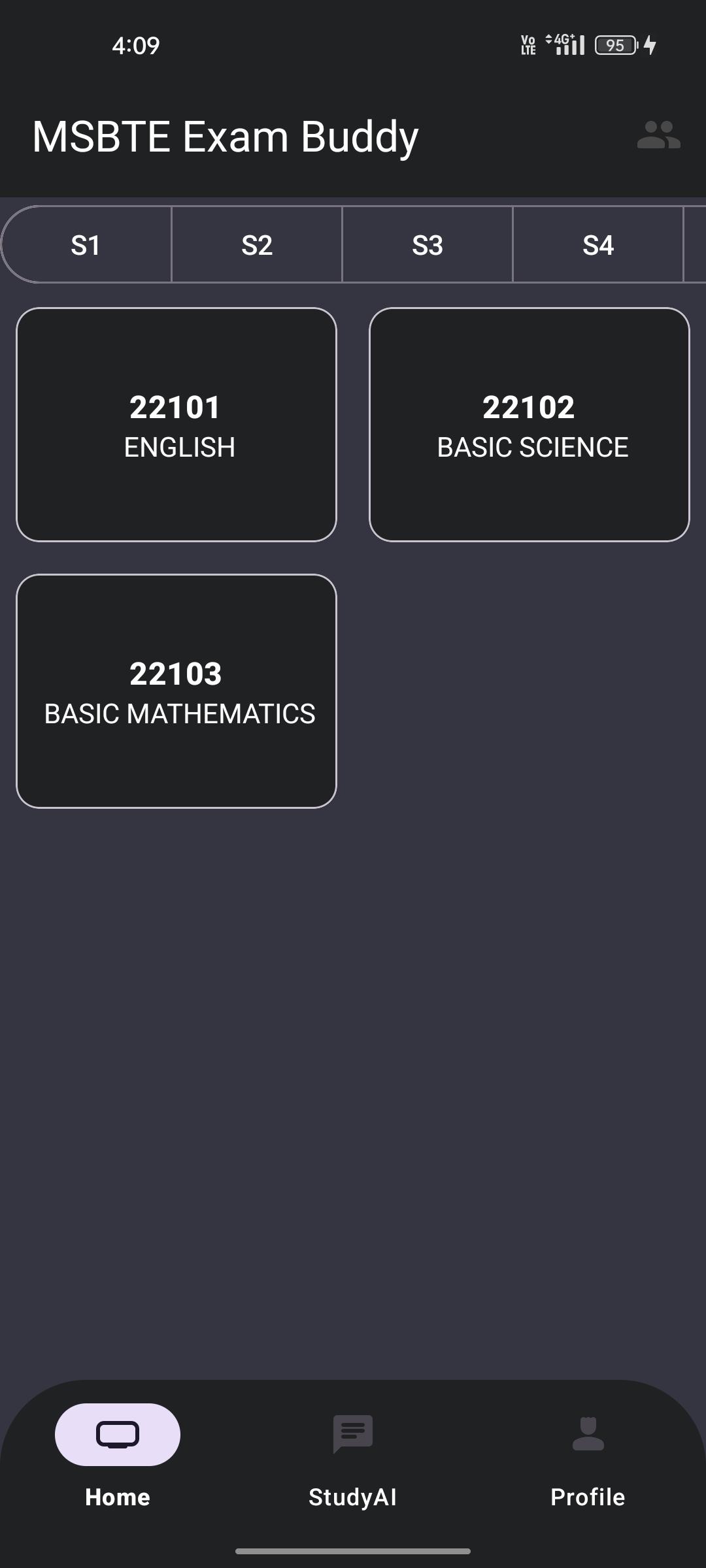View the 22103 Basic Mathematics card
The width and height of the screenshot is (706, 1568).
tap(176, 691)
